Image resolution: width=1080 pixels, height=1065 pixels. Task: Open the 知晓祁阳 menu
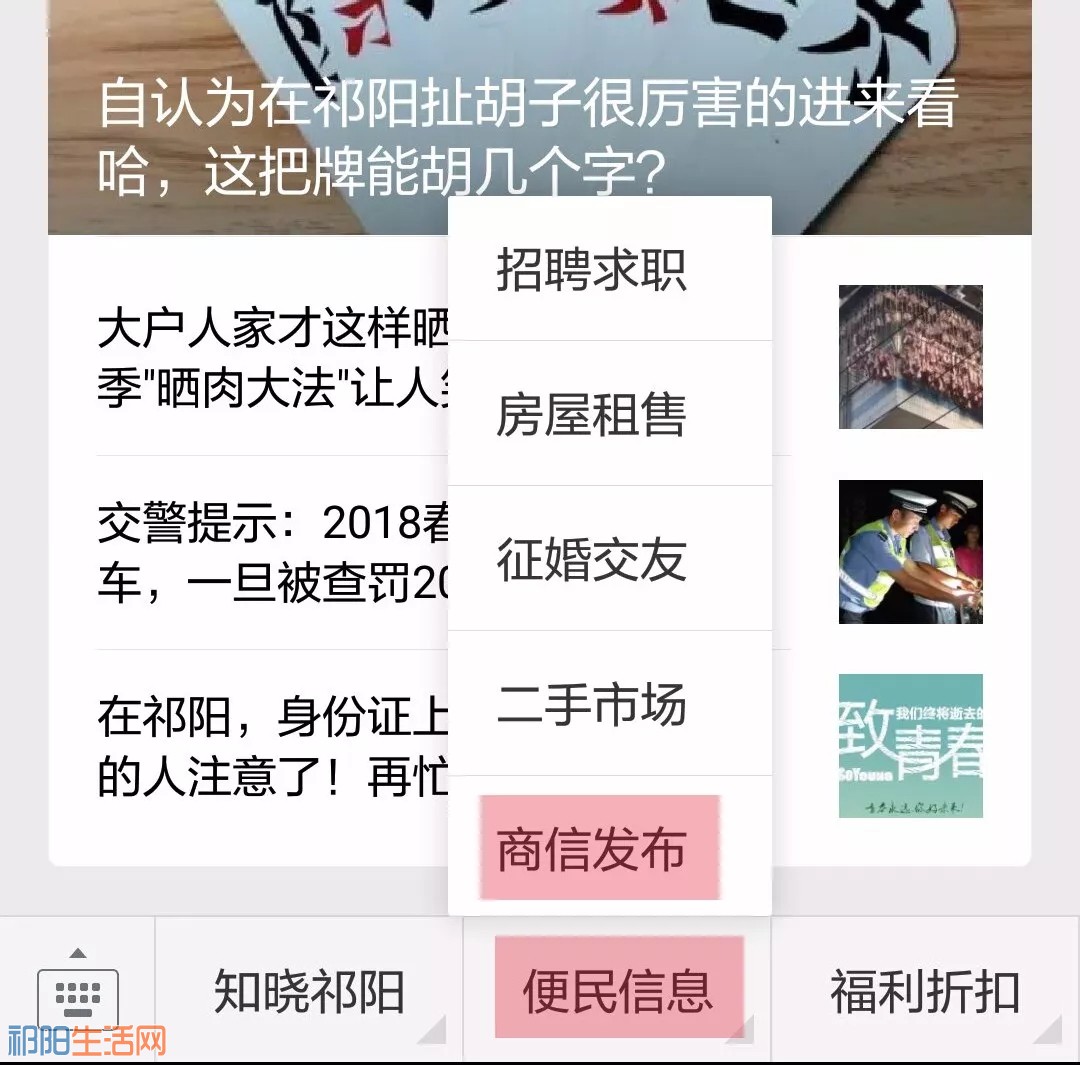tap(309, 991)
